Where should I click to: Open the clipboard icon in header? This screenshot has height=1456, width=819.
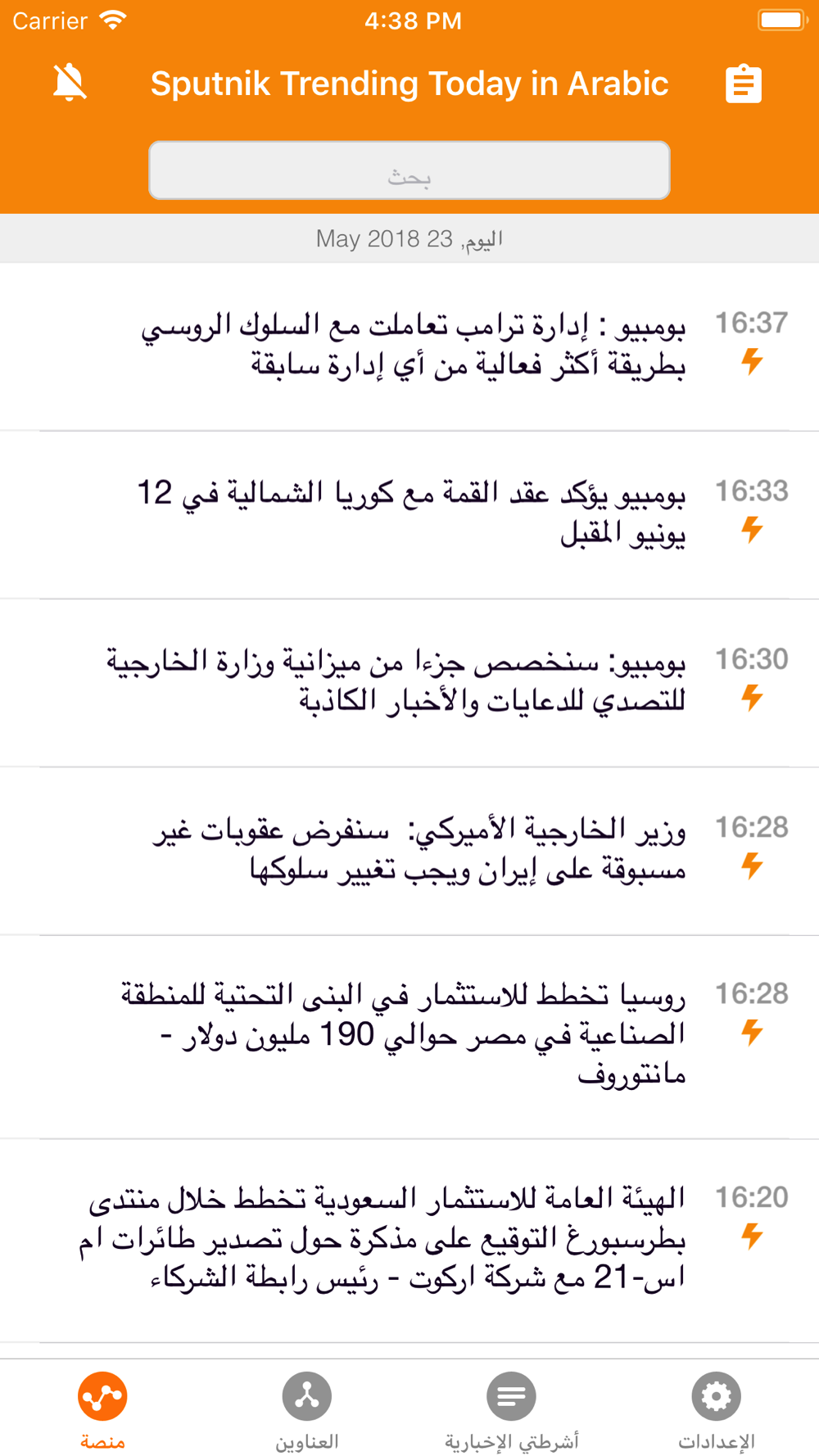click(743, 84)
